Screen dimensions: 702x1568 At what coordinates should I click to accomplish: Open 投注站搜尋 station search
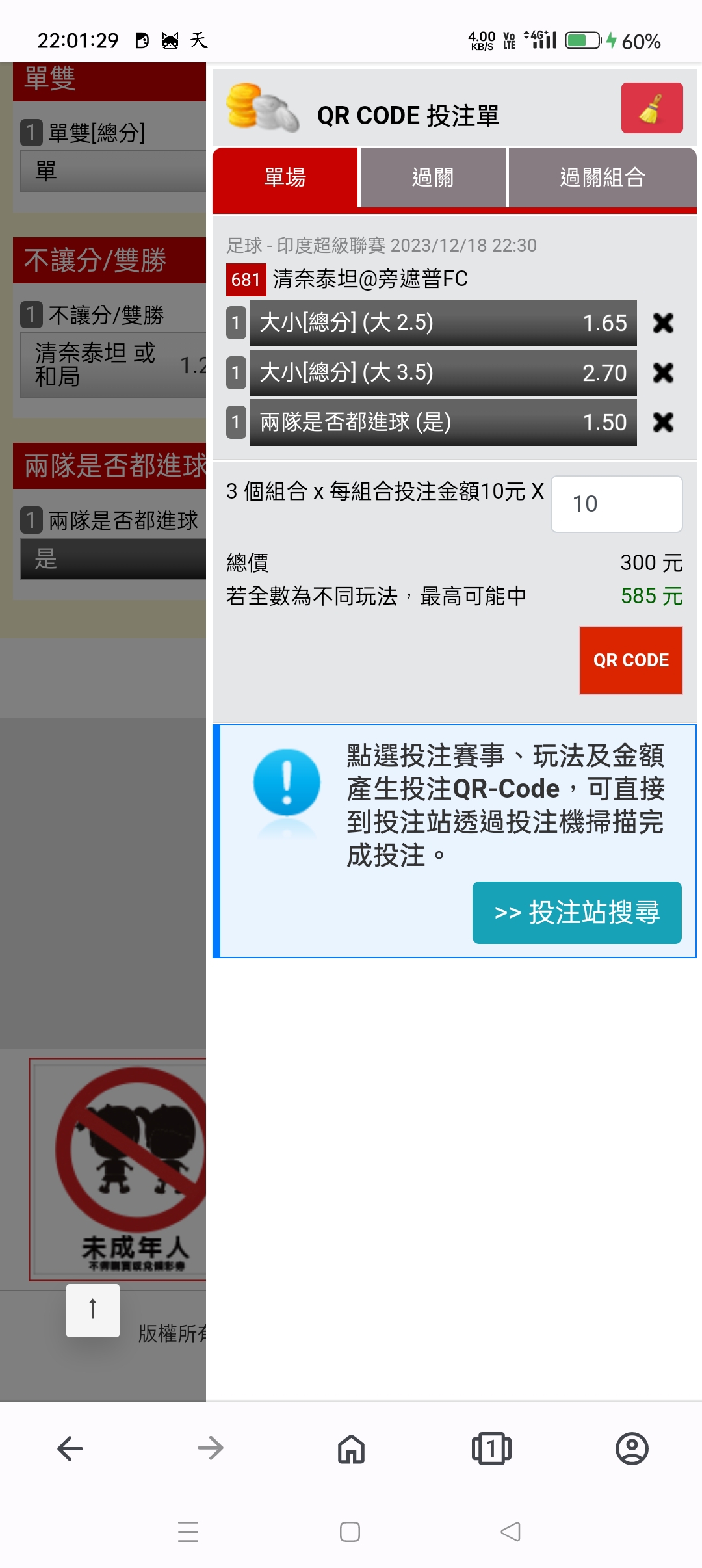point(577,912)
